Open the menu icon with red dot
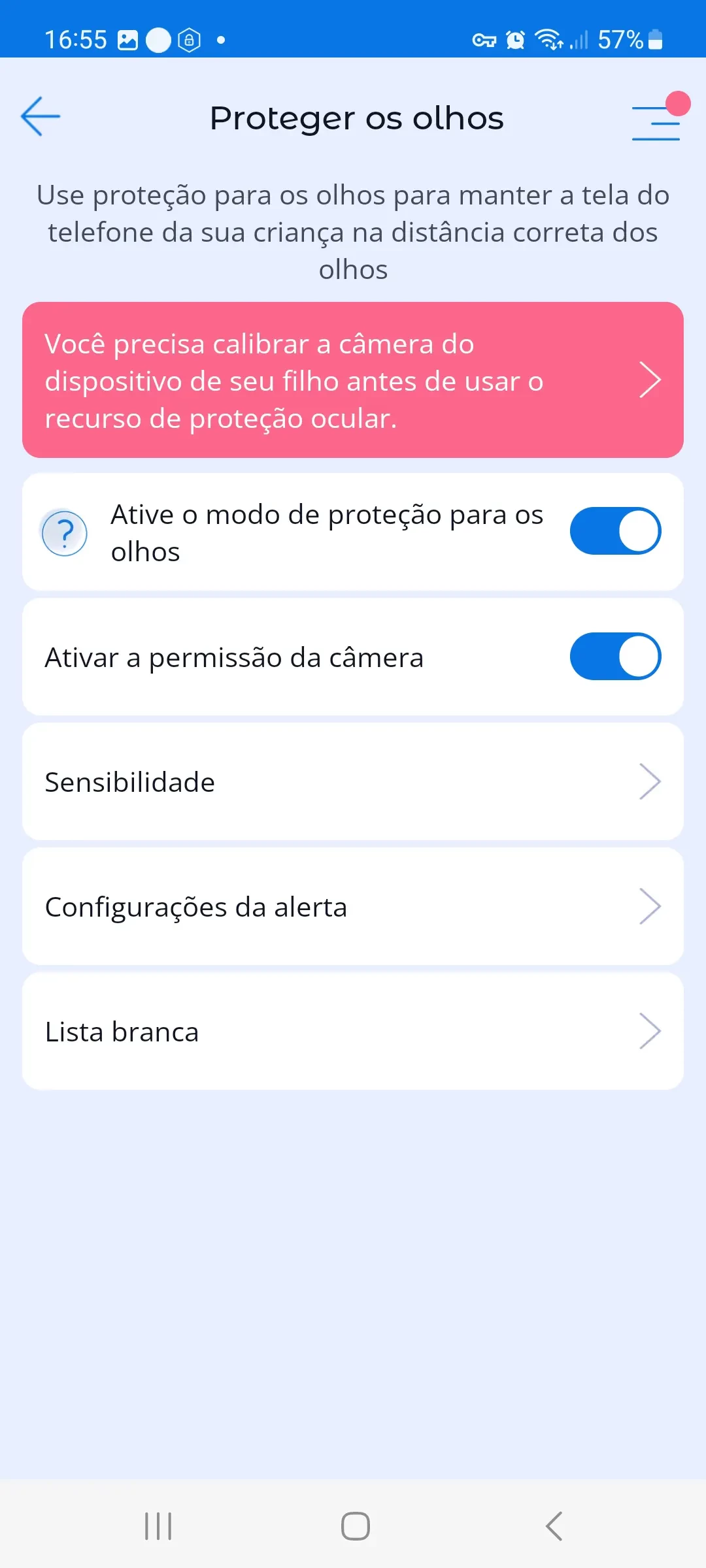 [657, 121]
